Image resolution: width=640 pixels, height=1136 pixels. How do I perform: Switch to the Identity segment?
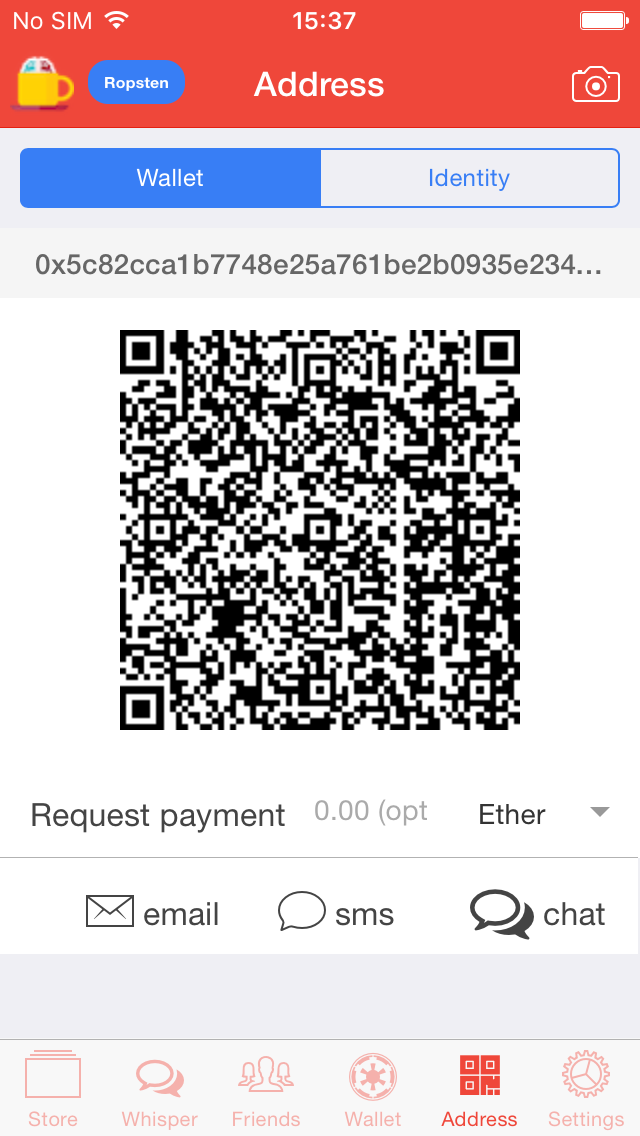[x=469, y=178]
